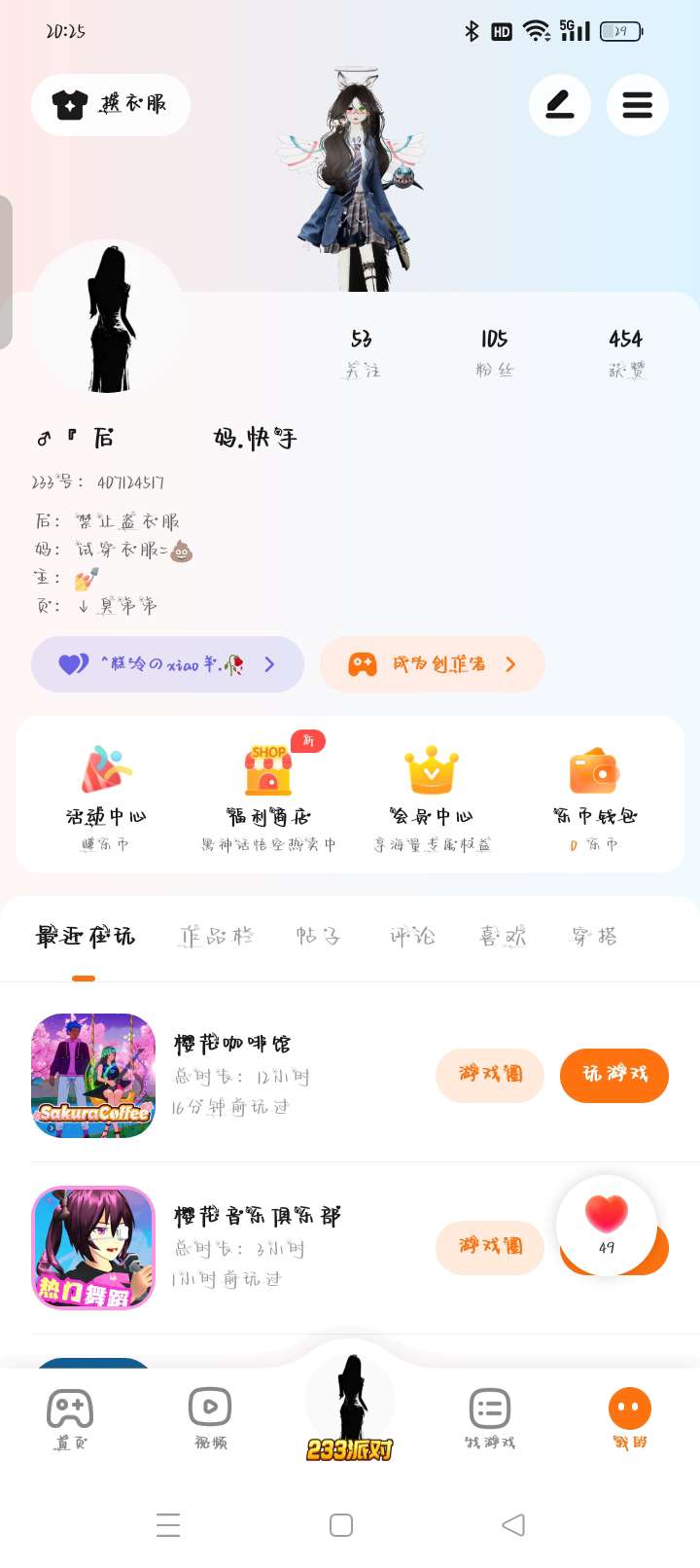Switch to the 评论 tab
The width and height of the screenshot is (700, 1568).
[412, 936]
